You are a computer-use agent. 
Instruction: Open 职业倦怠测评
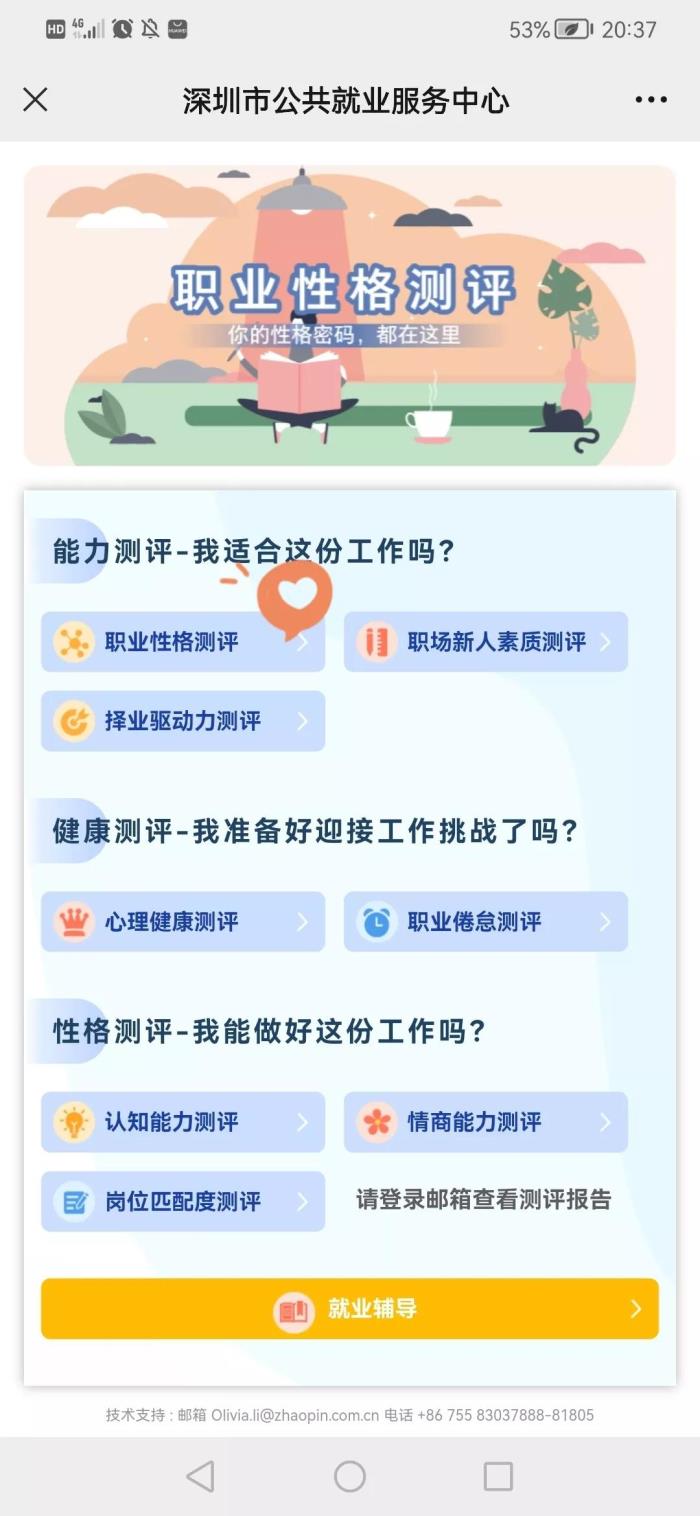485,922
